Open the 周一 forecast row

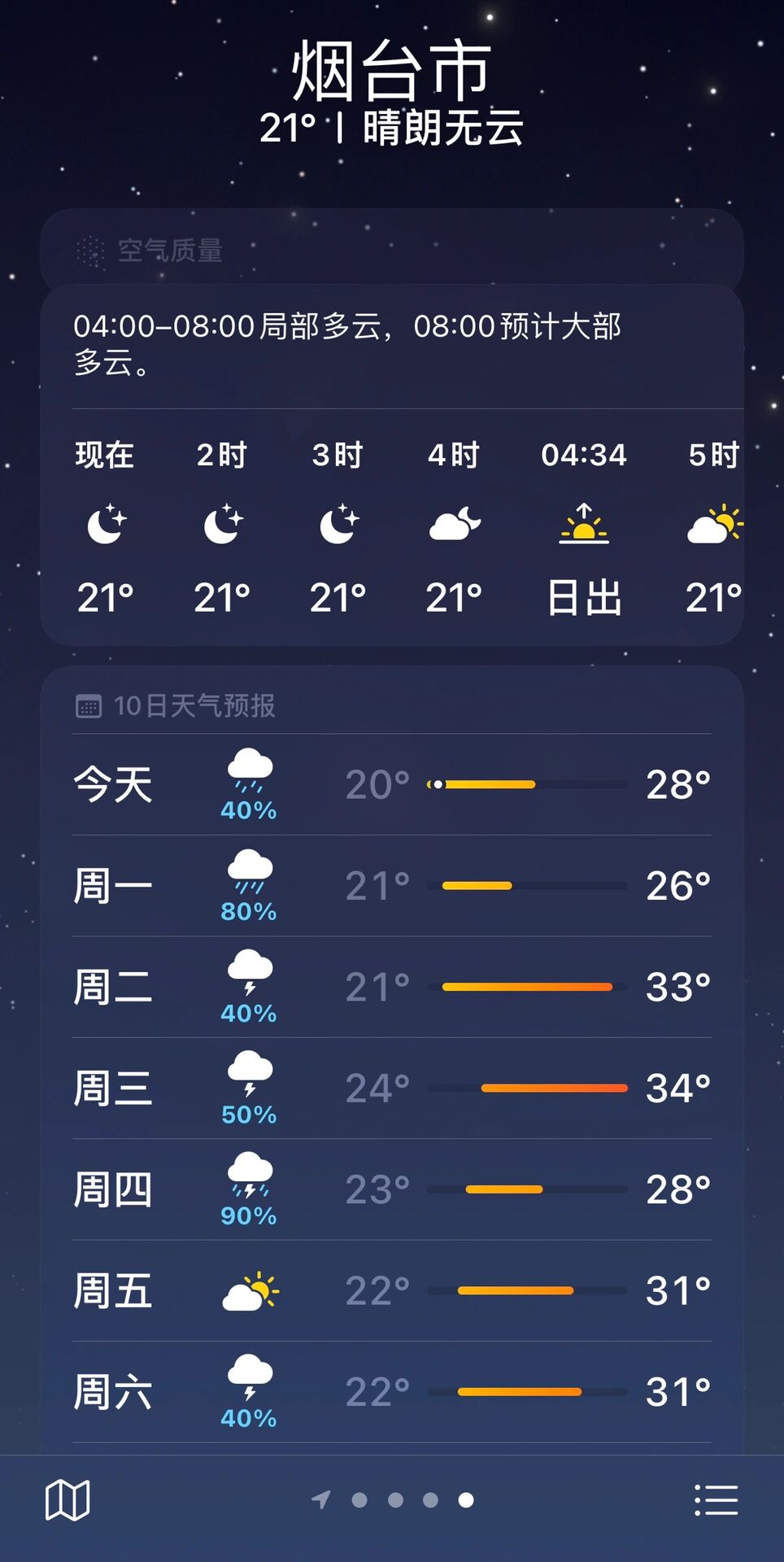[x=392, y=886]
